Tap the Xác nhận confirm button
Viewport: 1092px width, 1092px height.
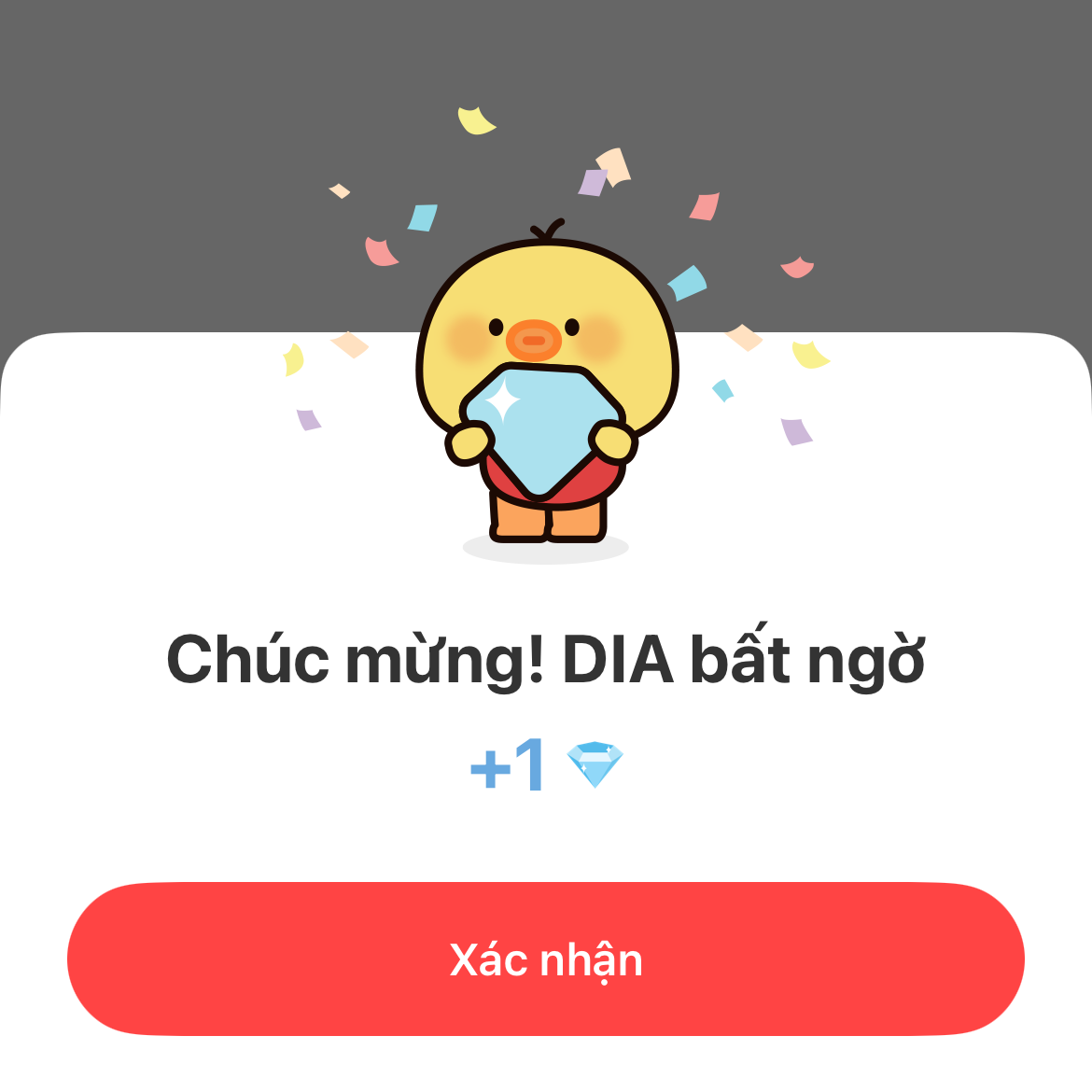546,959
